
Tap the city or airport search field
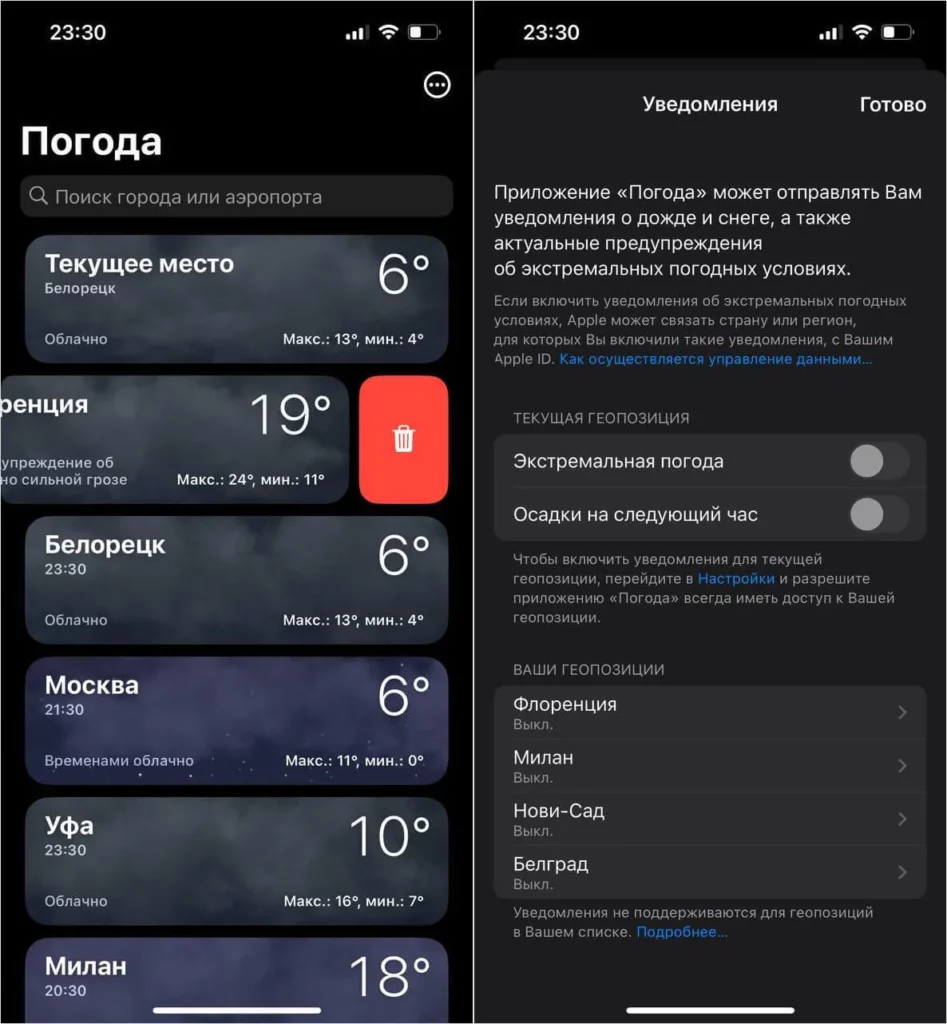tap(237, 197)
